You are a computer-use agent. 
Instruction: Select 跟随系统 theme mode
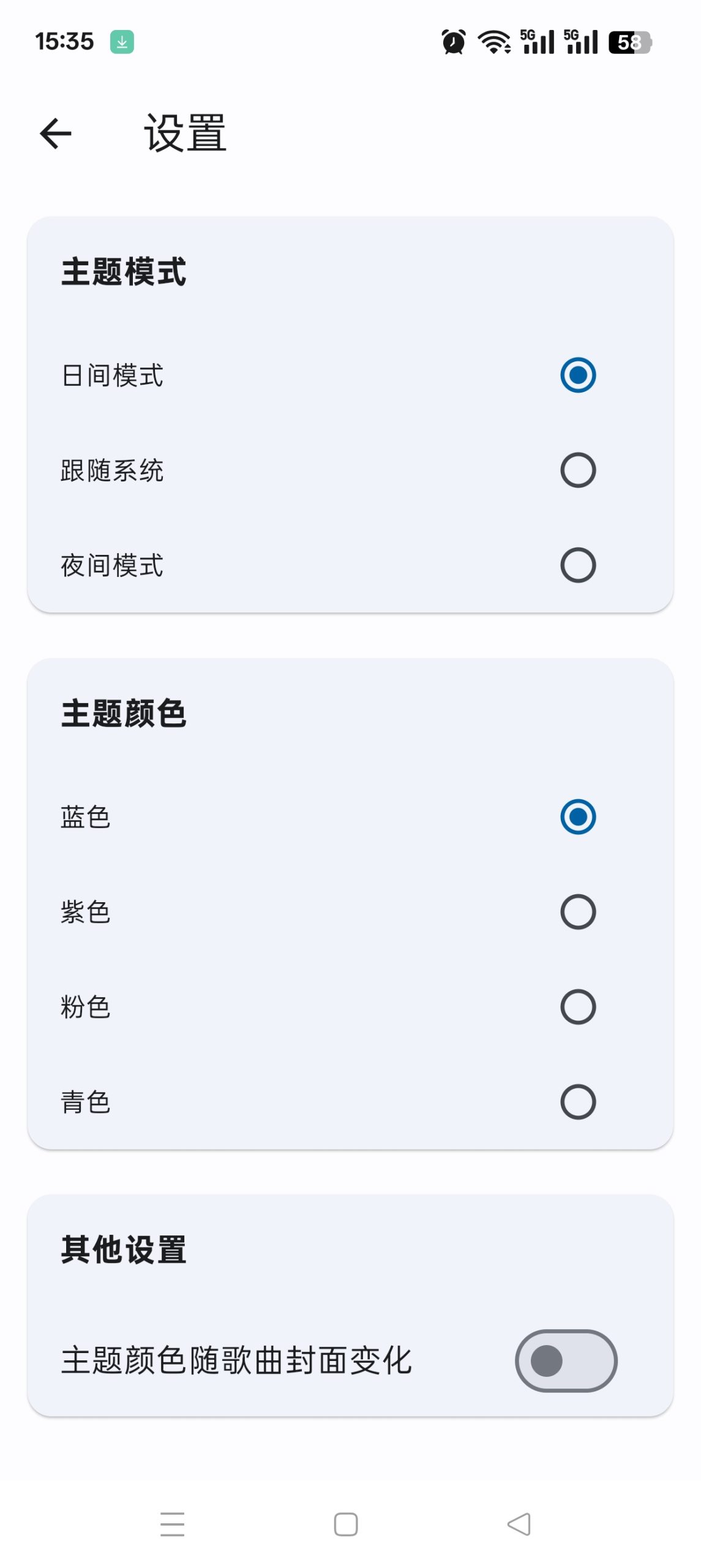[577, 470]
